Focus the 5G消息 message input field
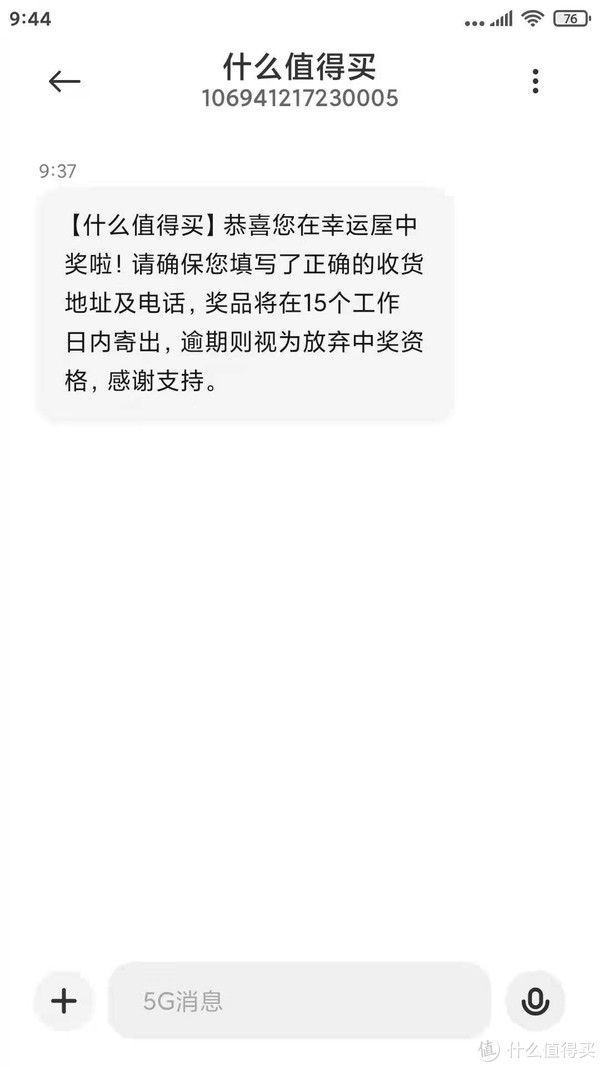 pyautogui.click(x=300, y=1000)
